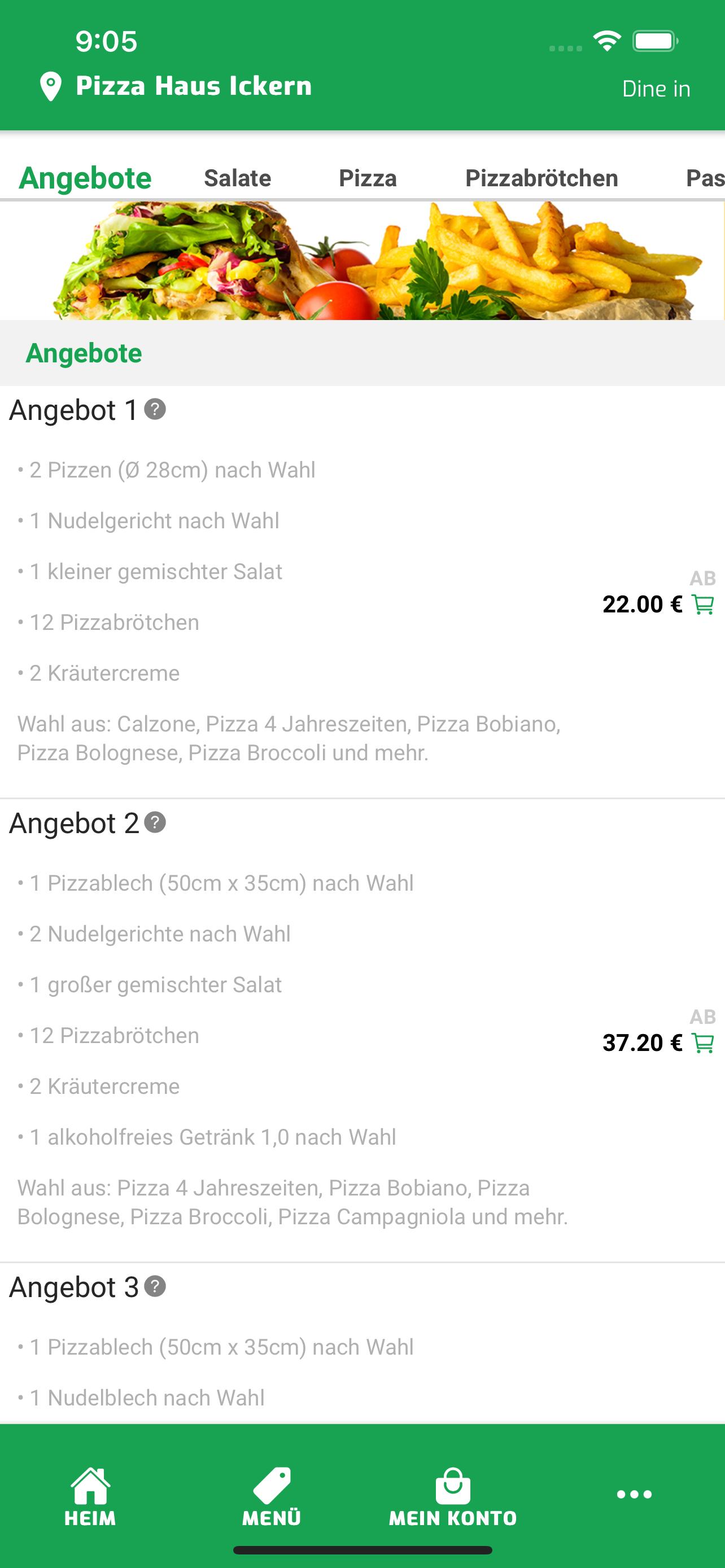Open the Menü tab
Screen dimensions: 725x1568
pos(272,1497)
